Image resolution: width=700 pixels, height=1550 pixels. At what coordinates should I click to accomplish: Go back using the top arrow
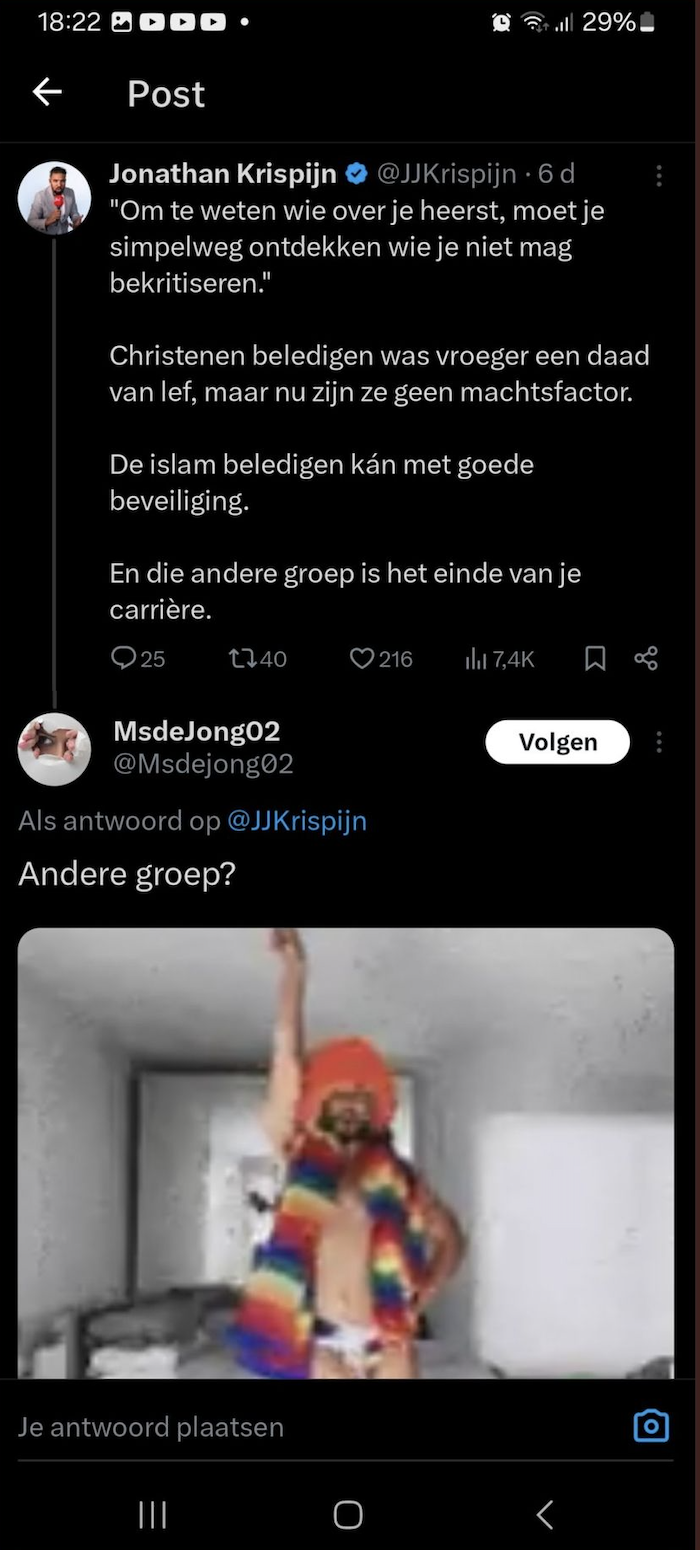[47, 93]
